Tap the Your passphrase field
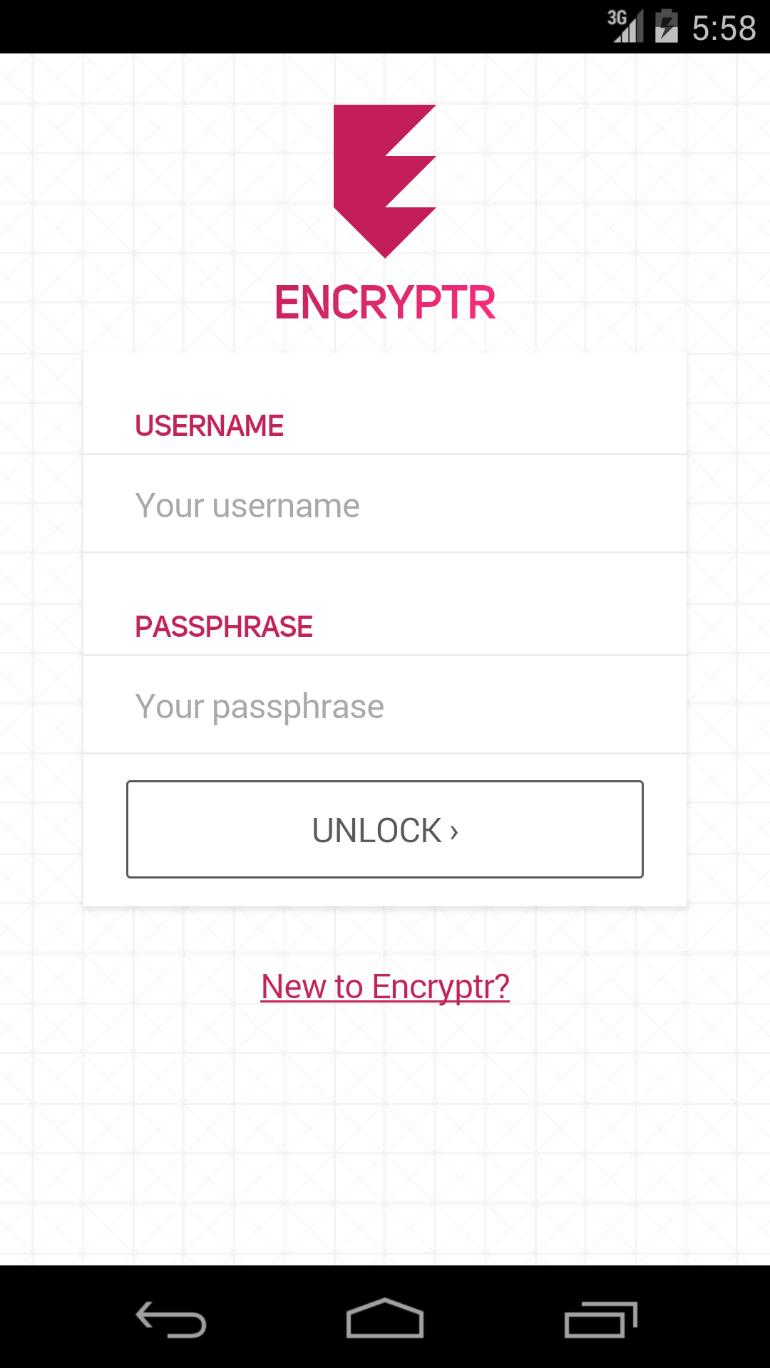 (384, 706)
